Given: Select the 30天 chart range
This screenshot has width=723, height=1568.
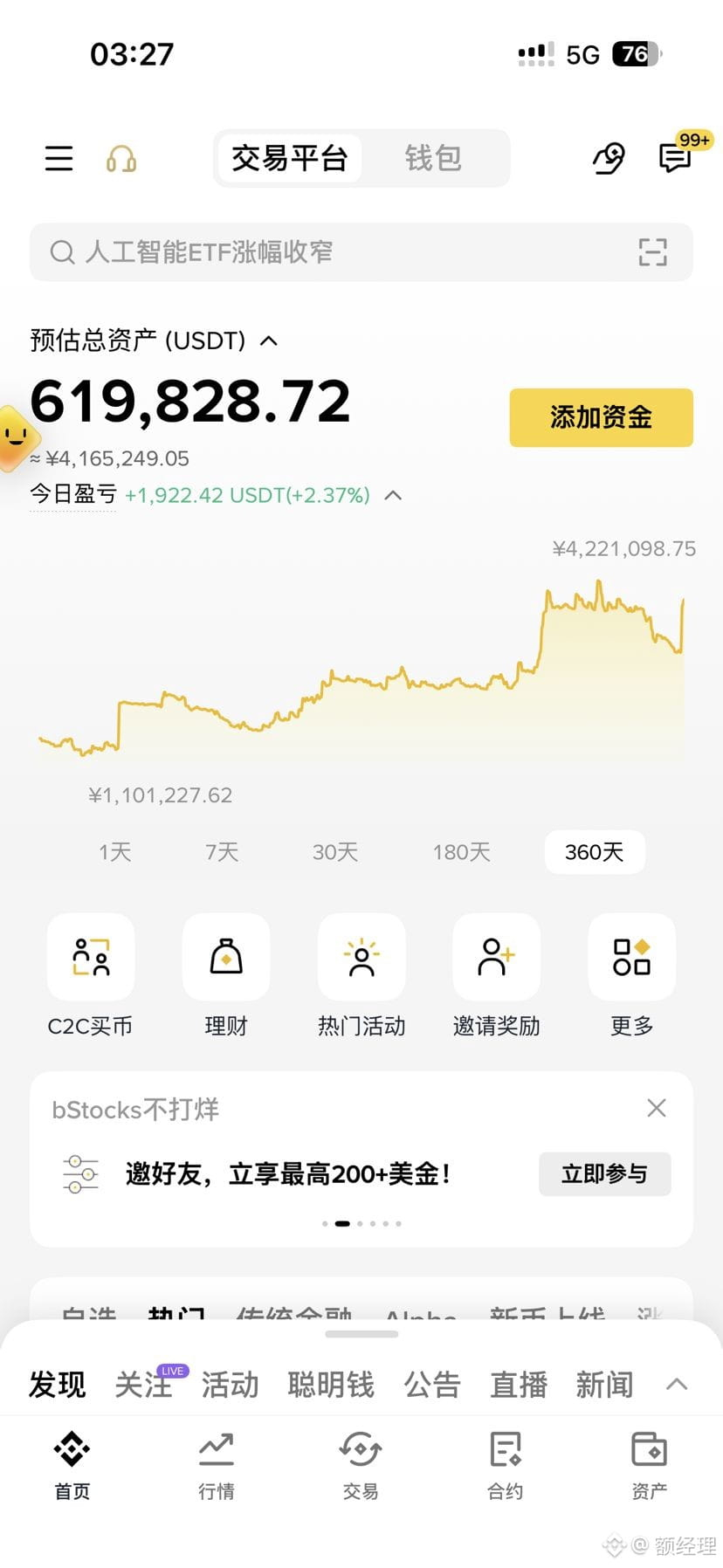Looking at the screenshot, I should 335,852.
